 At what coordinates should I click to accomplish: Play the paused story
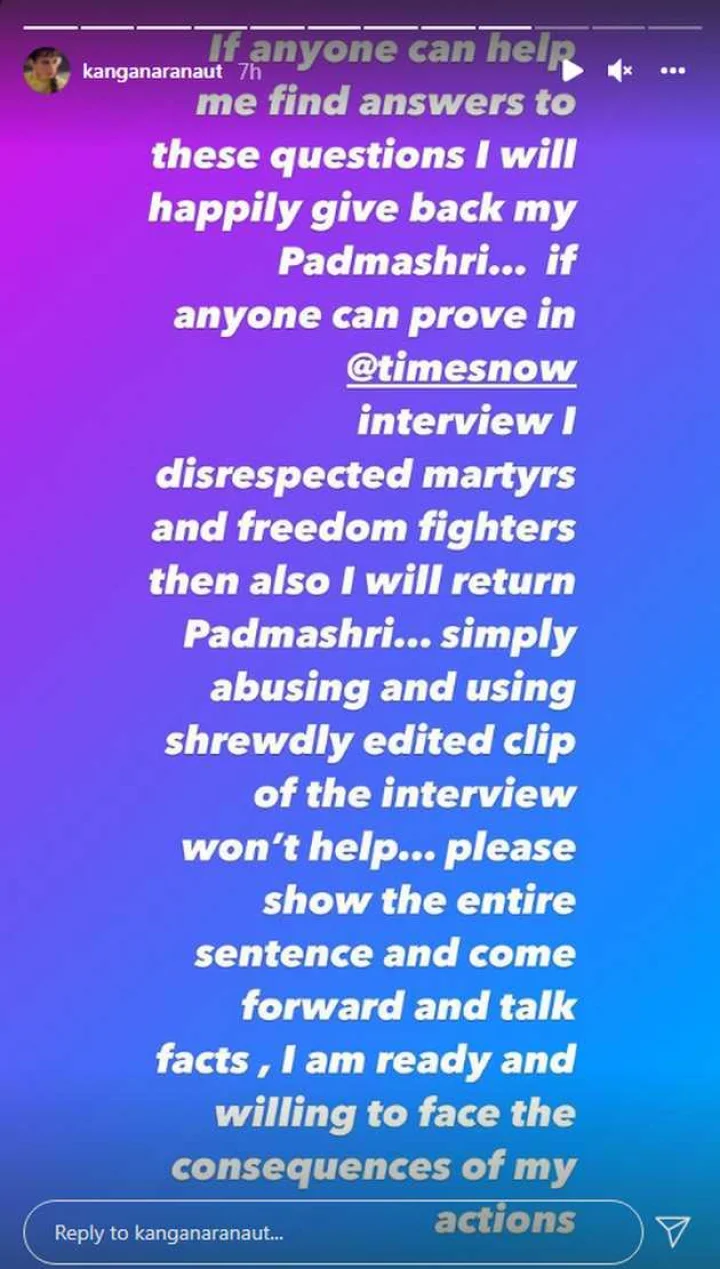[572, 70]
